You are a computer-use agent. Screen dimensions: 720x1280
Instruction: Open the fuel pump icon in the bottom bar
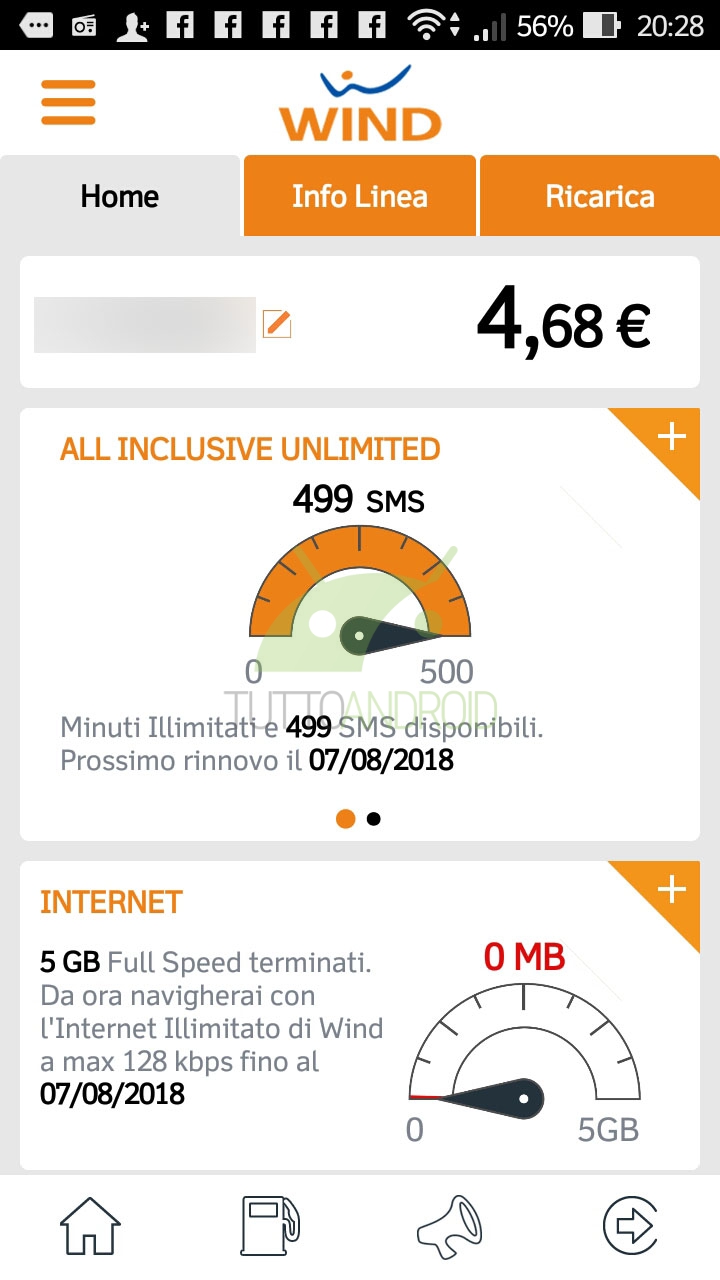coord(270,1225)
